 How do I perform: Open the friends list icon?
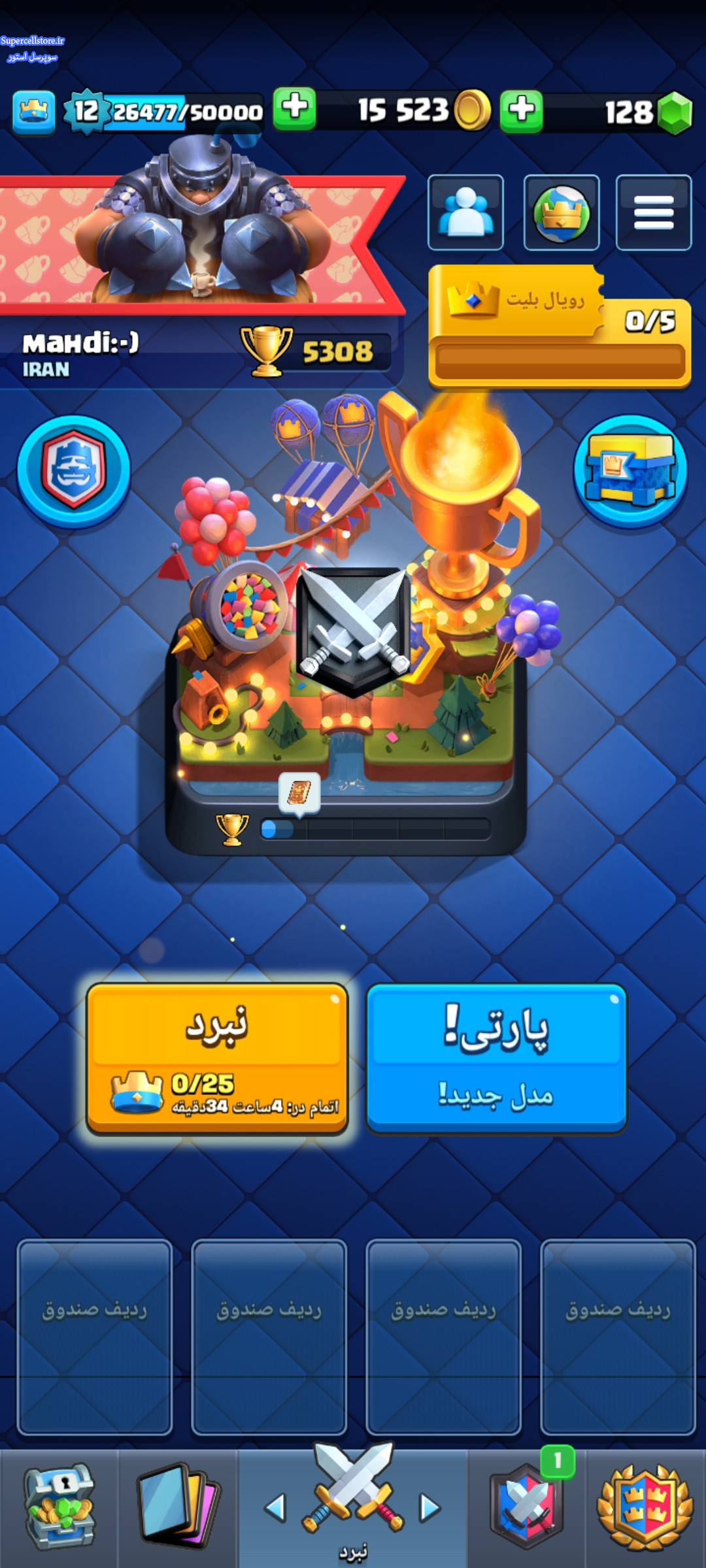(x=465, y=212)
